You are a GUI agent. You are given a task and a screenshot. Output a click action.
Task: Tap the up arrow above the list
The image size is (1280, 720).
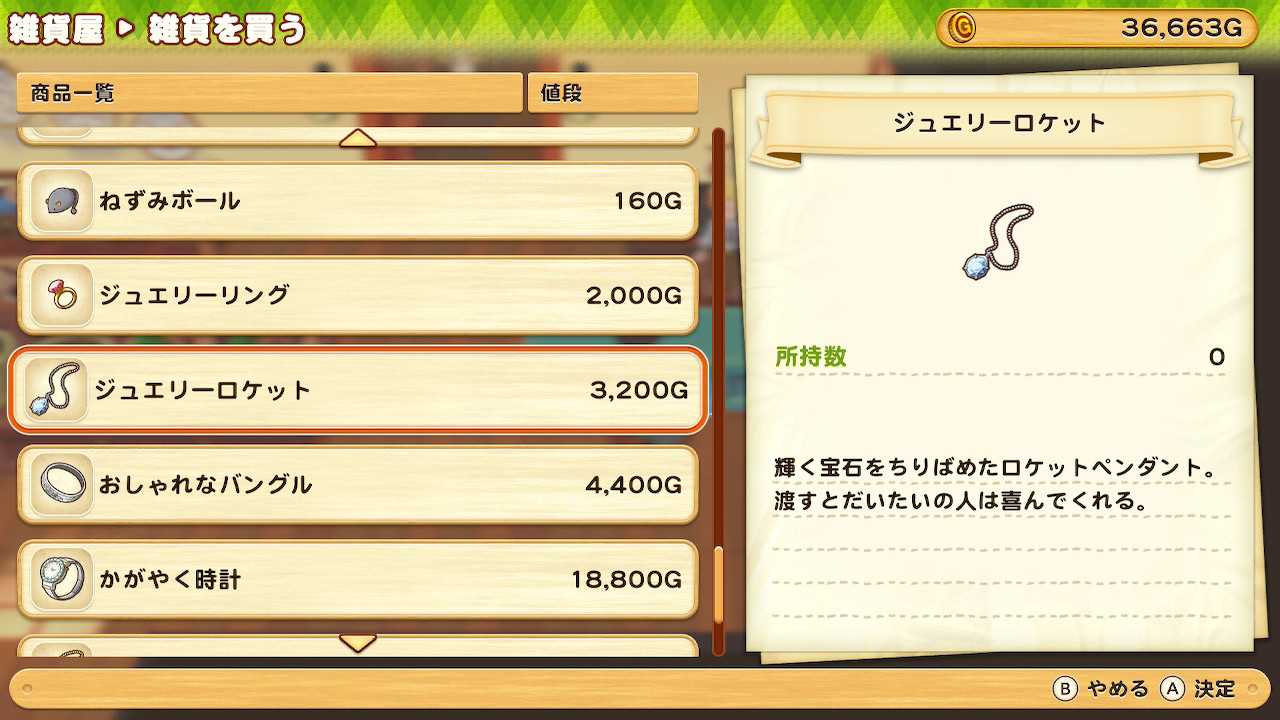357,139
